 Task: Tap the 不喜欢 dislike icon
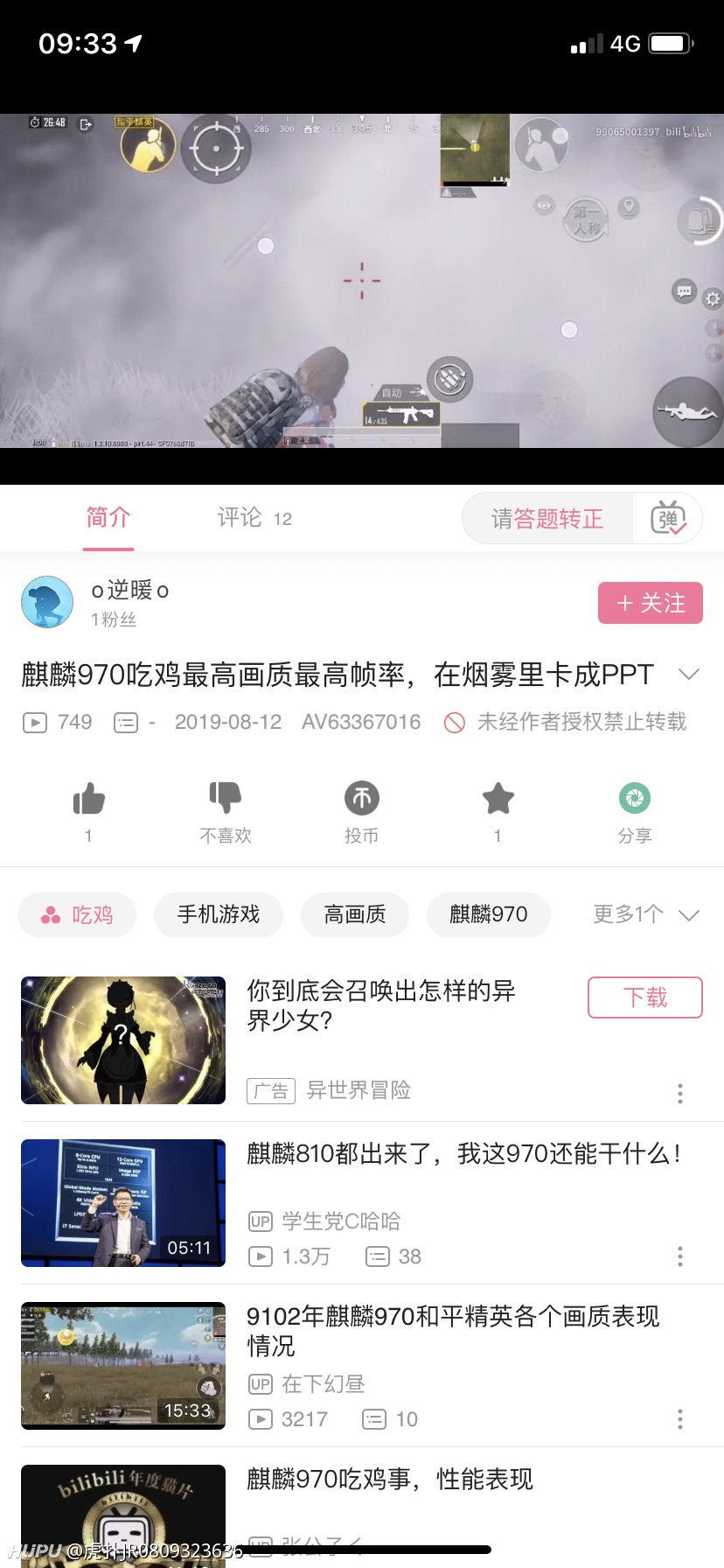pyautogui.click(x=226, y=798)
